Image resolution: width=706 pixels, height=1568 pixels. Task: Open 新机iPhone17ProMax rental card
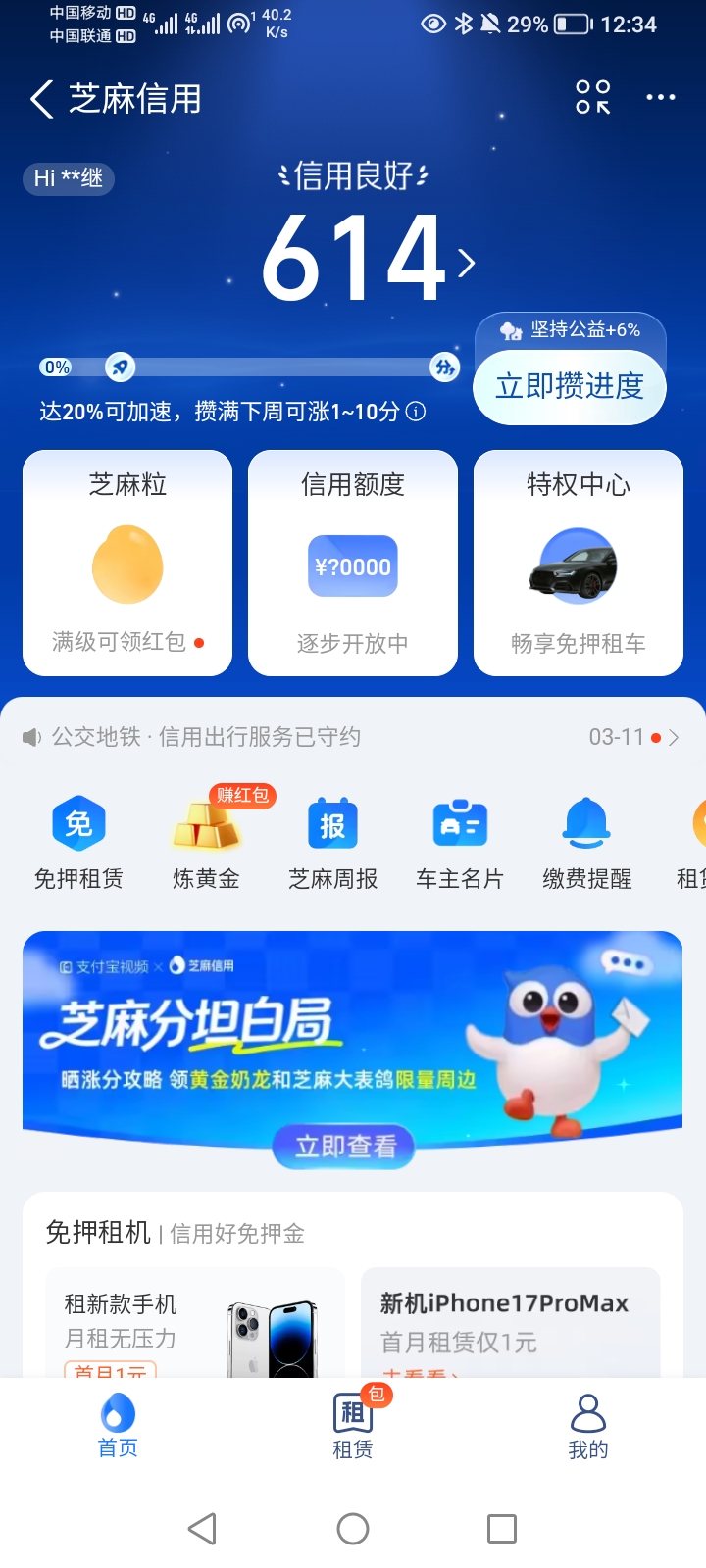[510, 1323]
